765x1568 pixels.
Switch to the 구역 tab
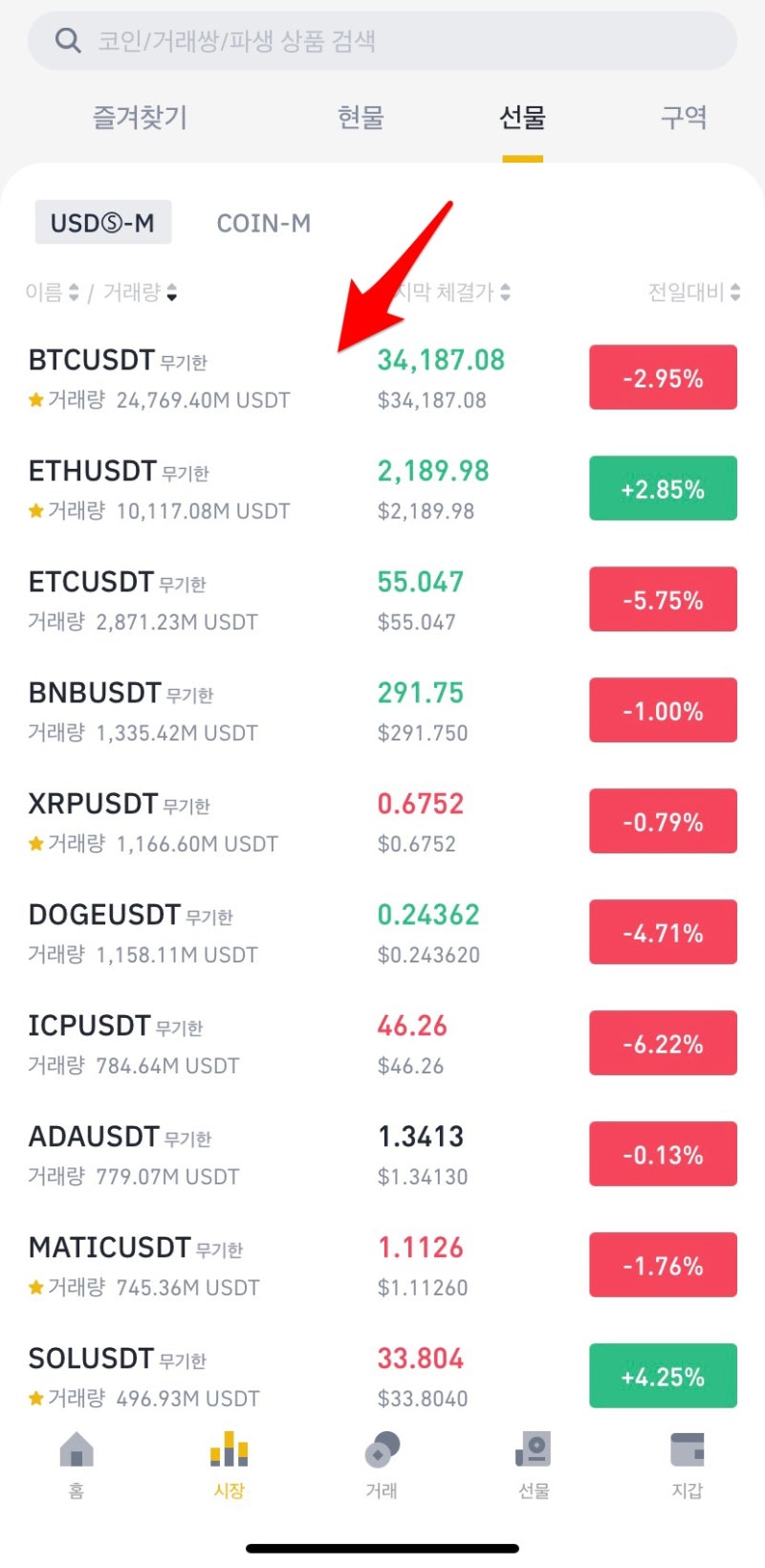(x=684, y=118)
